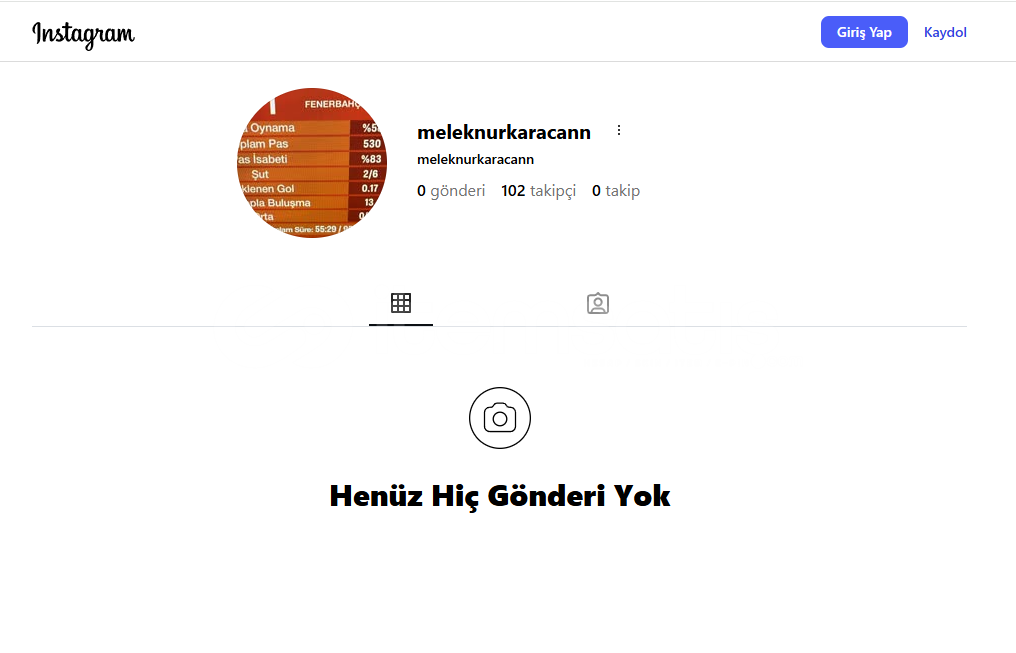Switch to the tagged photos tab
The width and height of the screenshot is (1016, 653).
coord(598,304)
